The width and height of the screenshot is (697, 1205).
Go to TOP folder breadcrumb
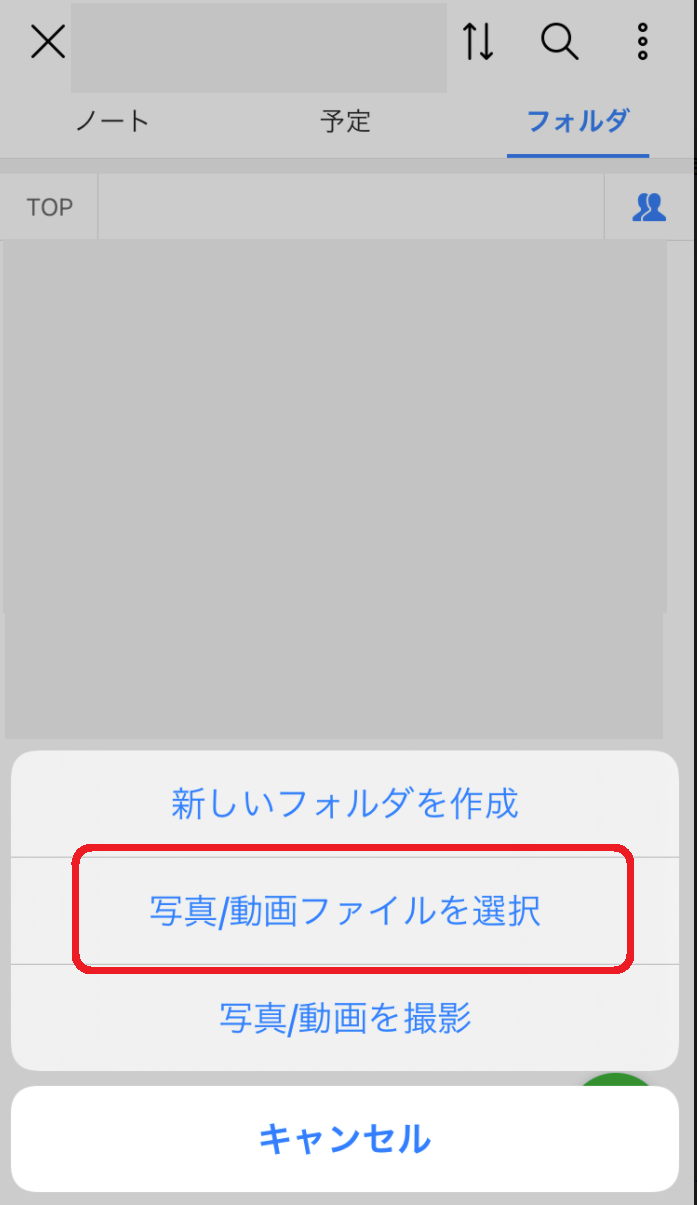pyautogui.click(x=50, y=207)
